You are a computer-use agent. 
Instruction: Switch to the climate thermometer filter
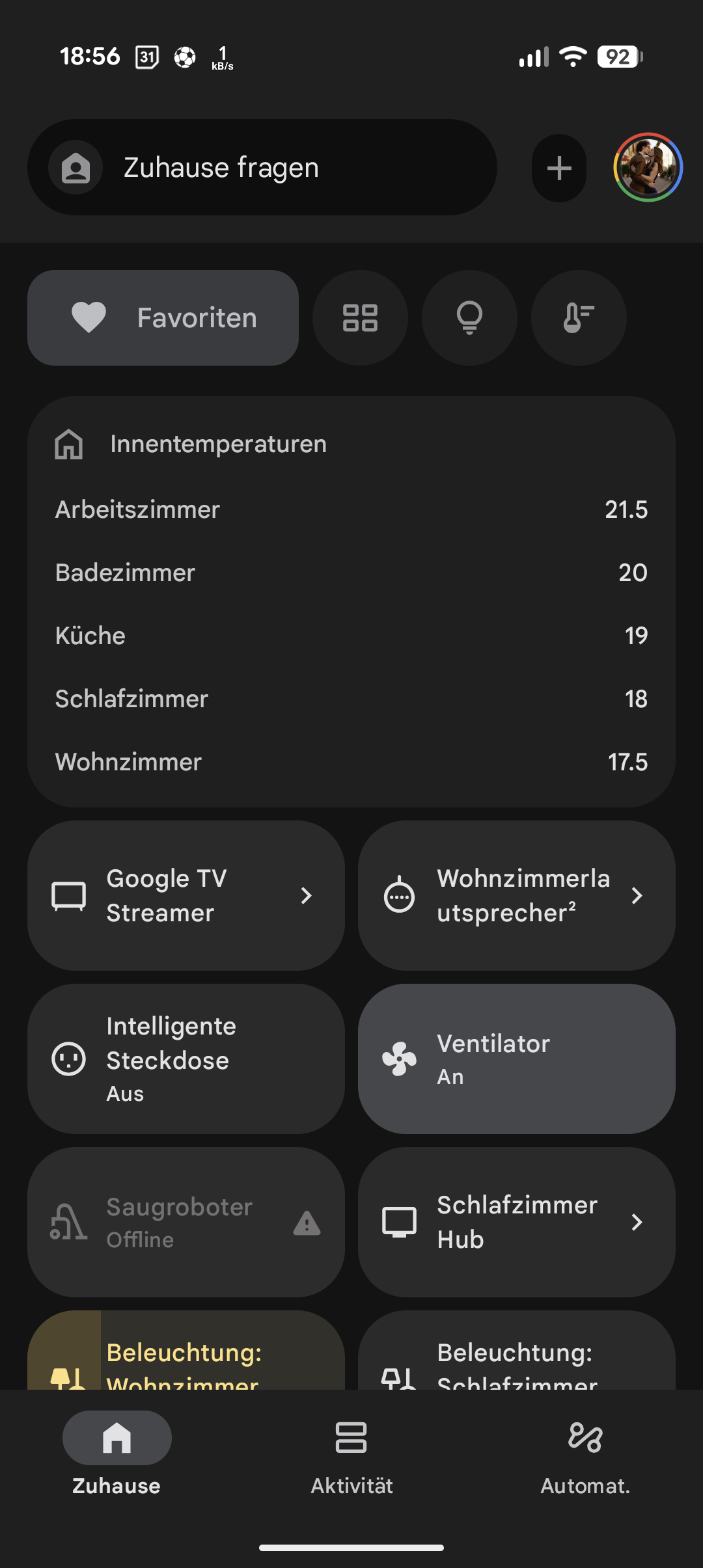(579, 318)
